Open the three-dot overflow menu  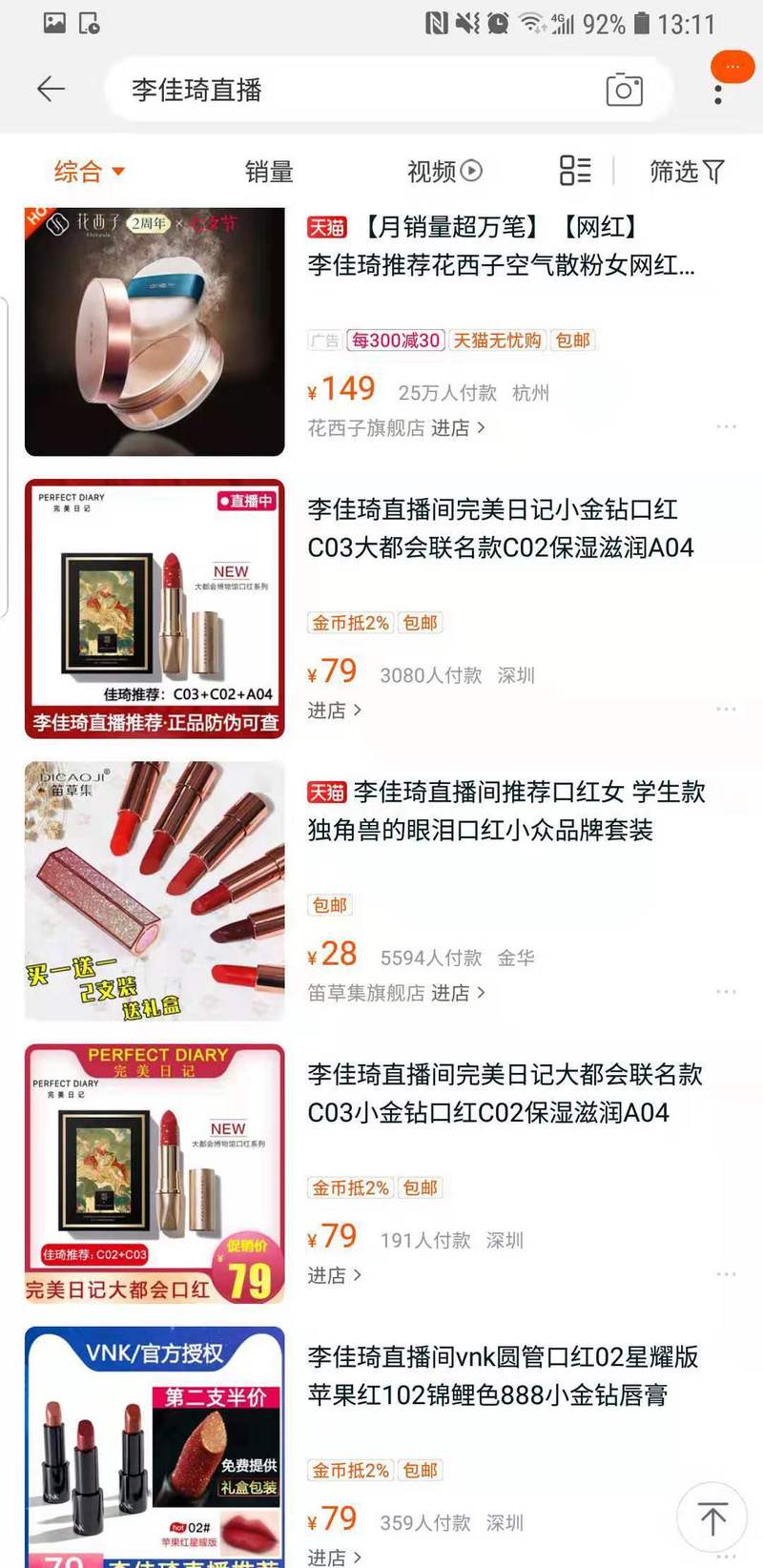pyautogui.click(x=718, y=94)
